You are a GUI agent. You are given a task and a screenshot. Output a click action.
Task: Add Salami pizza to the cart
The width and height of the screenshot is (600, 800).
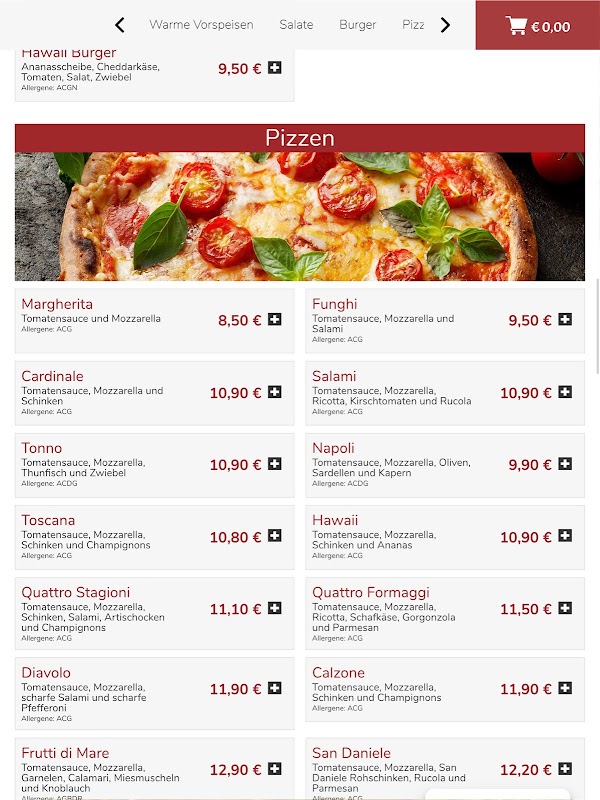565,392
